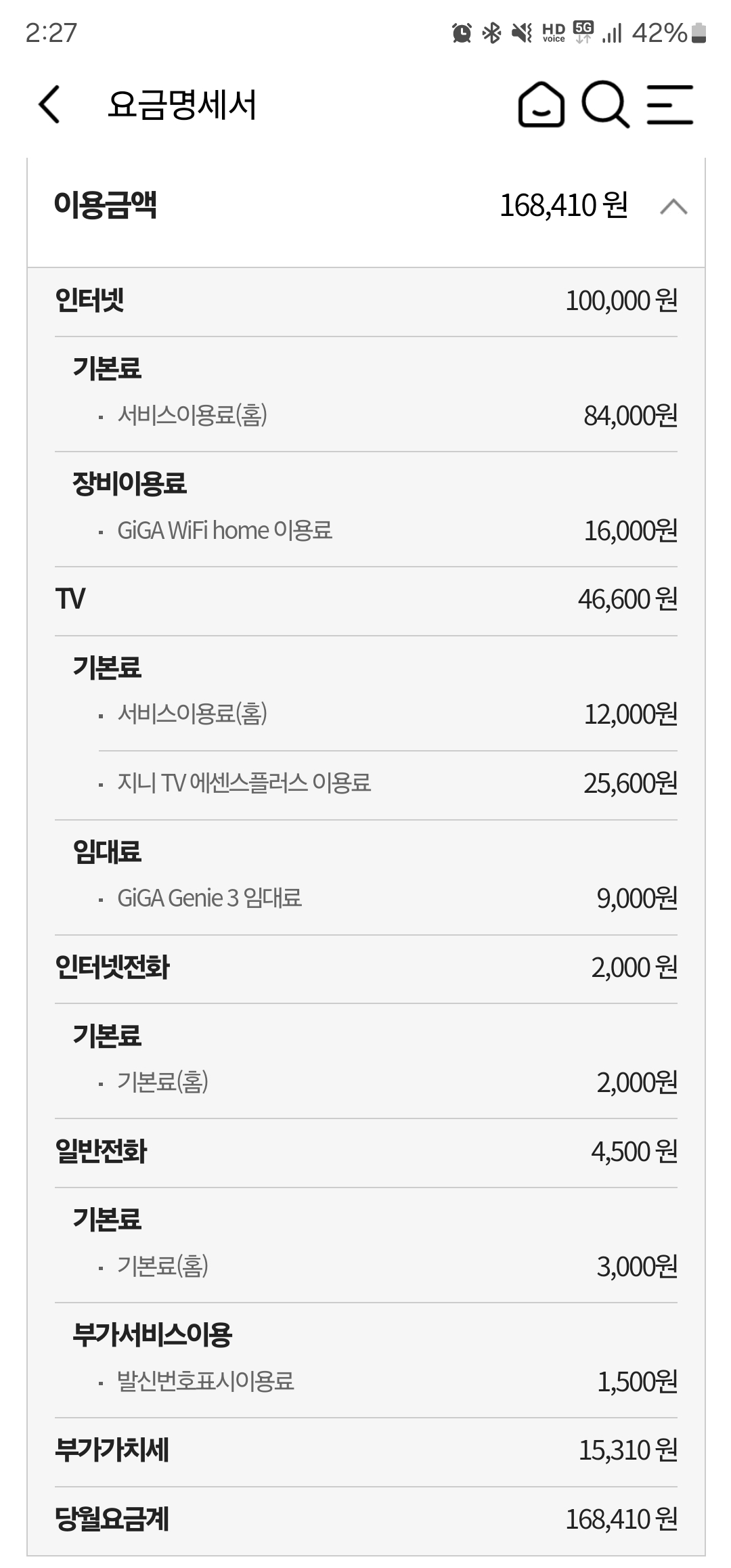
Task: Open the home icon in the header
Action: tap(541, 105)
